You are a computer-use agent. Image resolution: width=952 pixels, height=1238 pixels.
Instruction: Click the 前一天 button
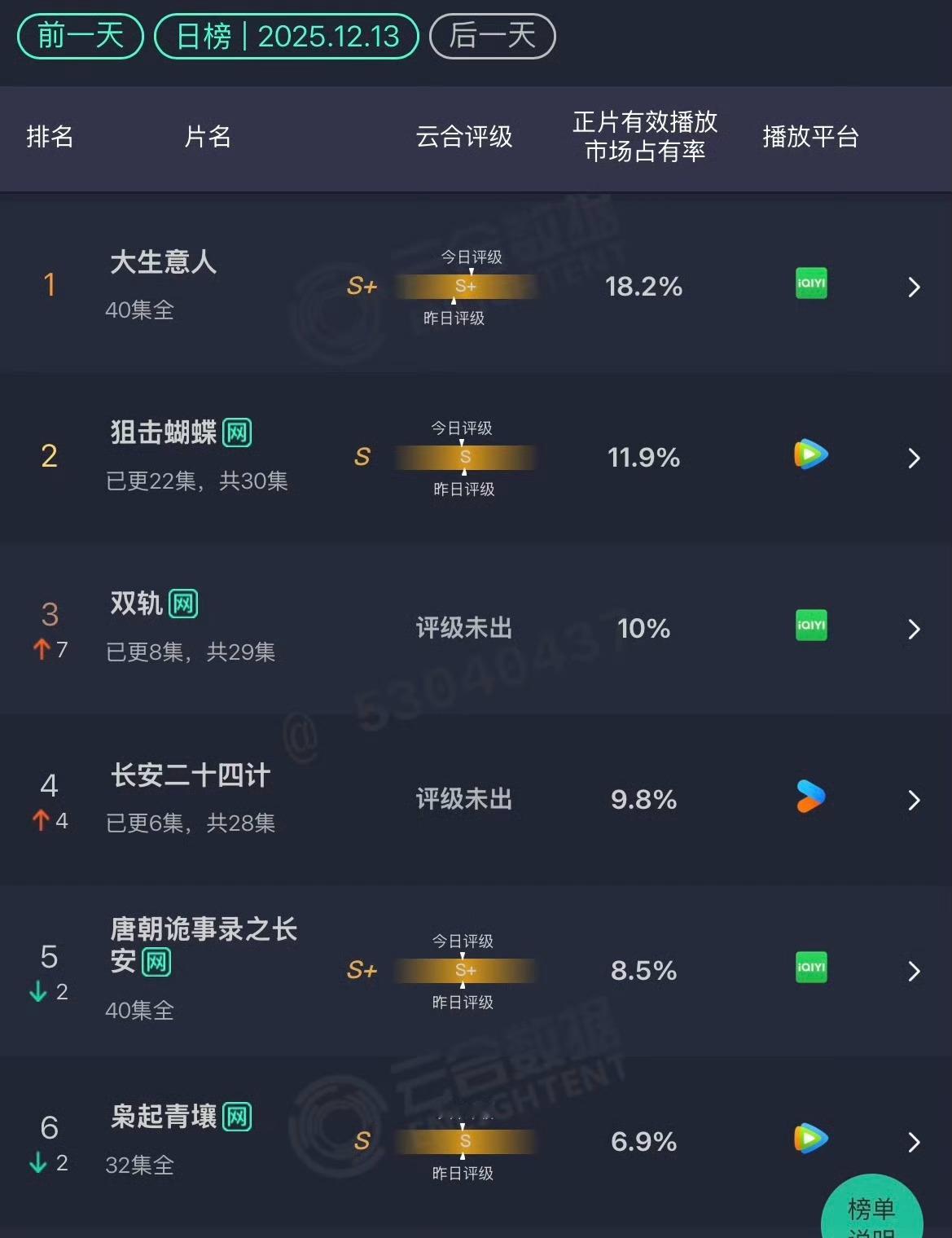coord(79,36)
